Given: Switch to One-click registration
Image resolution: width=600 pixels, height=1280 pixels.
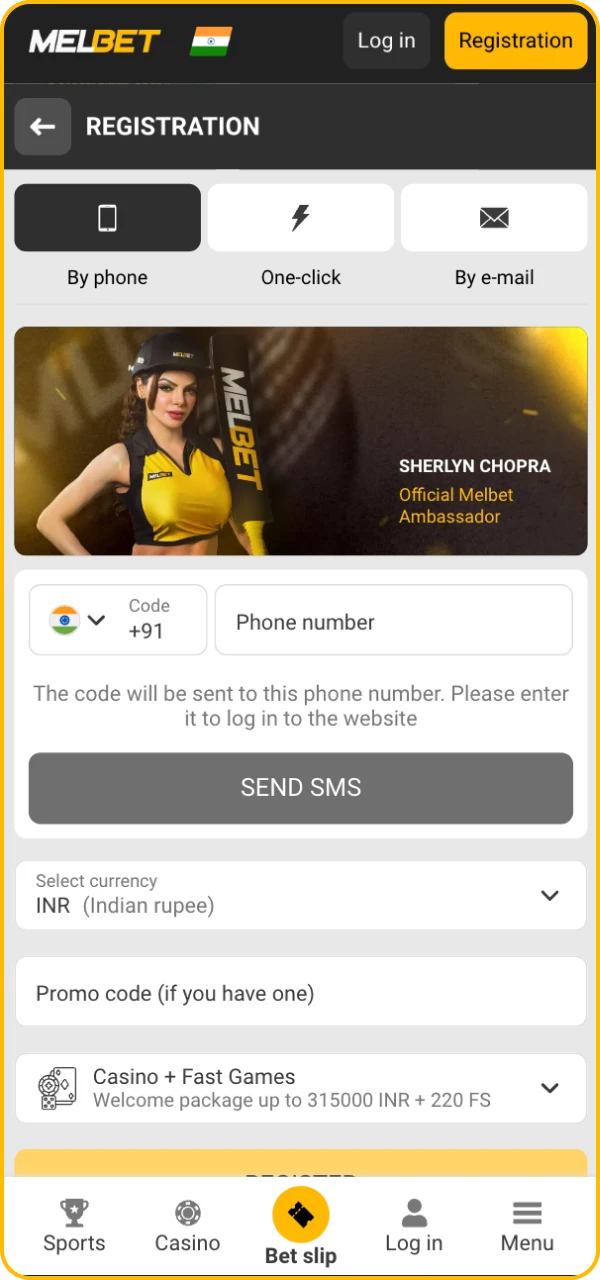Looking at the screenshot, I should point(300,218).
